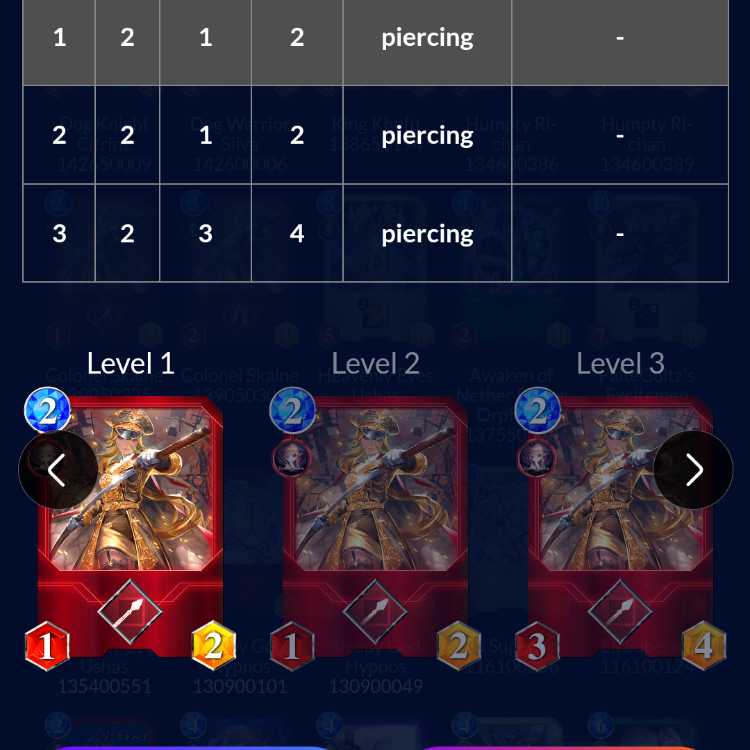Show the next card level
Viewport: 750px width, 750px height.
693,470
